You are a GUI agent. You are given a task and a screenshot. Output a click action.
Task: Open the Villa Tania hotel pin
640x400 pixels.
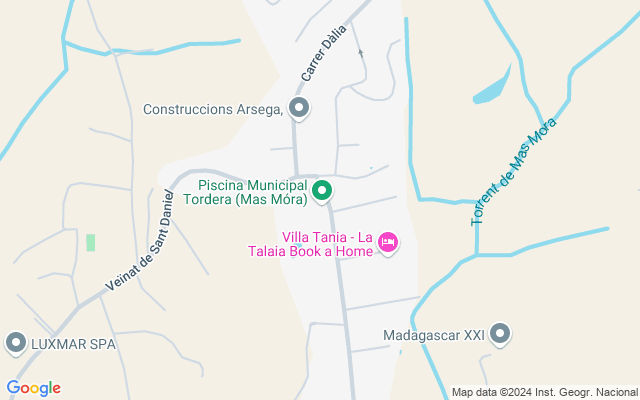tap(388, 241)
